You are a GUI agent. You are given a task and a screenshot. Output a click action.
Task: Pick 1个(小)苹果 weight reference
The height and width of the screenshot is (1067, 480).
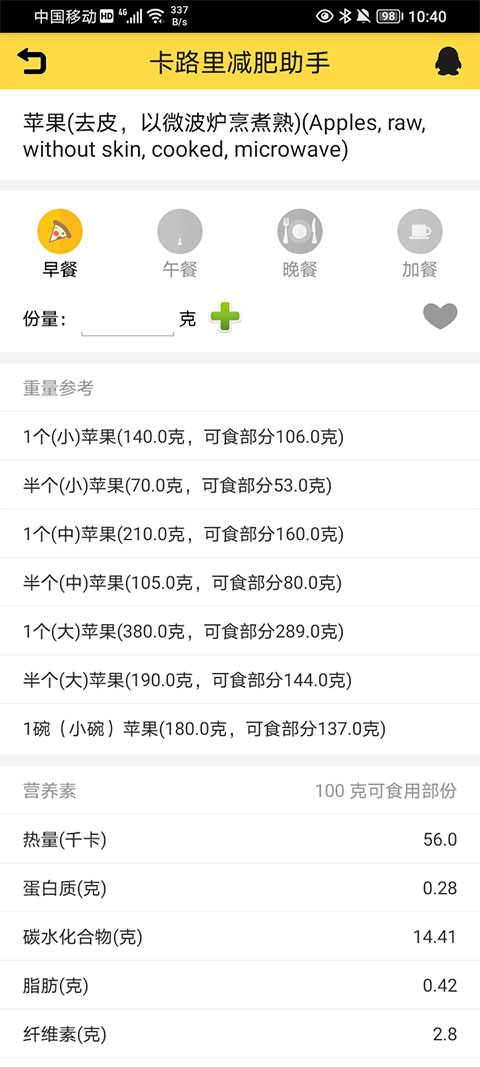coord(240,436)
